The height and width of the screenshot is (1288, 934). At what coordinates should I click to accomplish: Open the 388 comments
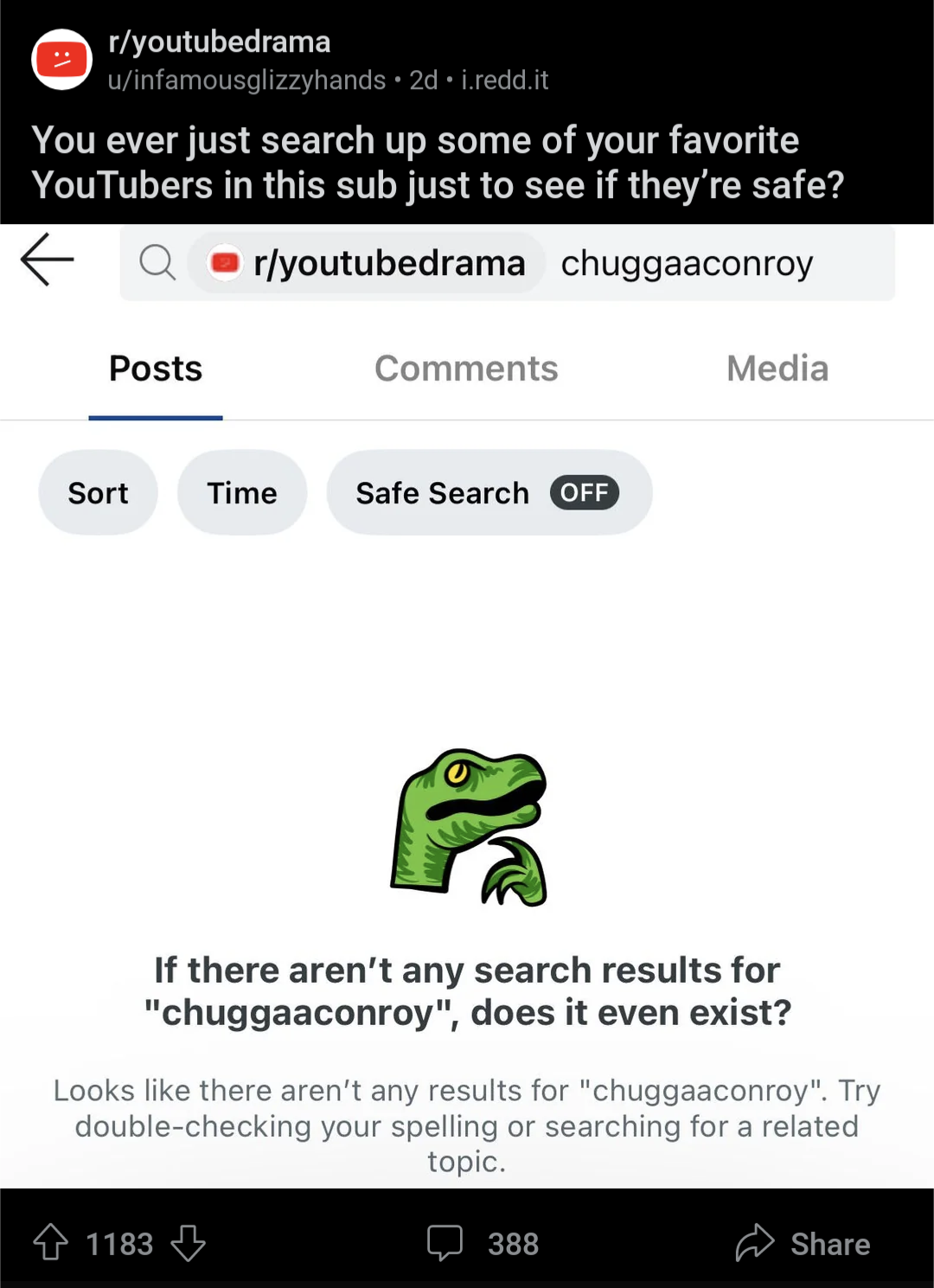[x=483, y=1243]
